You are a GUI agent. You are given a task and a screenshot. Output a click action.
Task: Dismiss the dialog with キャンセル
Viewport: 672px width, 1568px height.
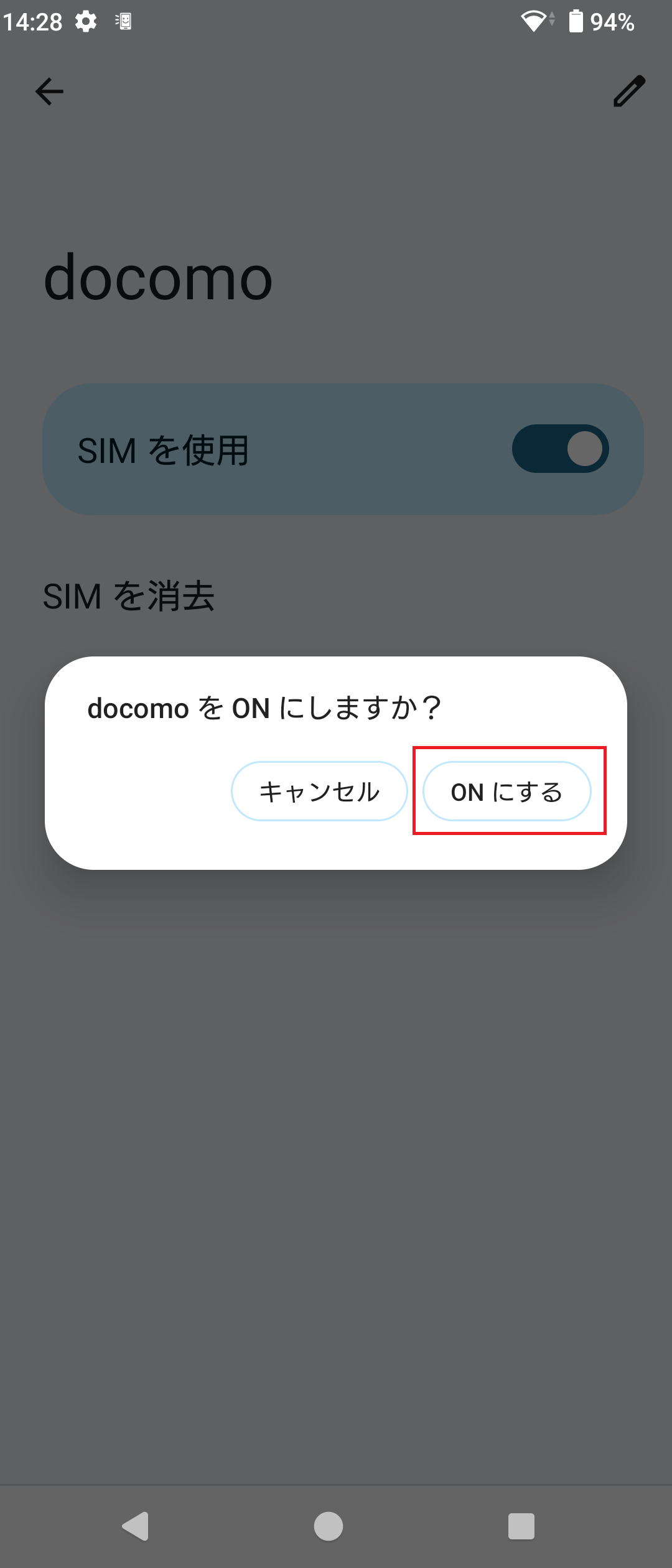pyautogui.click(x=318, y=791)
